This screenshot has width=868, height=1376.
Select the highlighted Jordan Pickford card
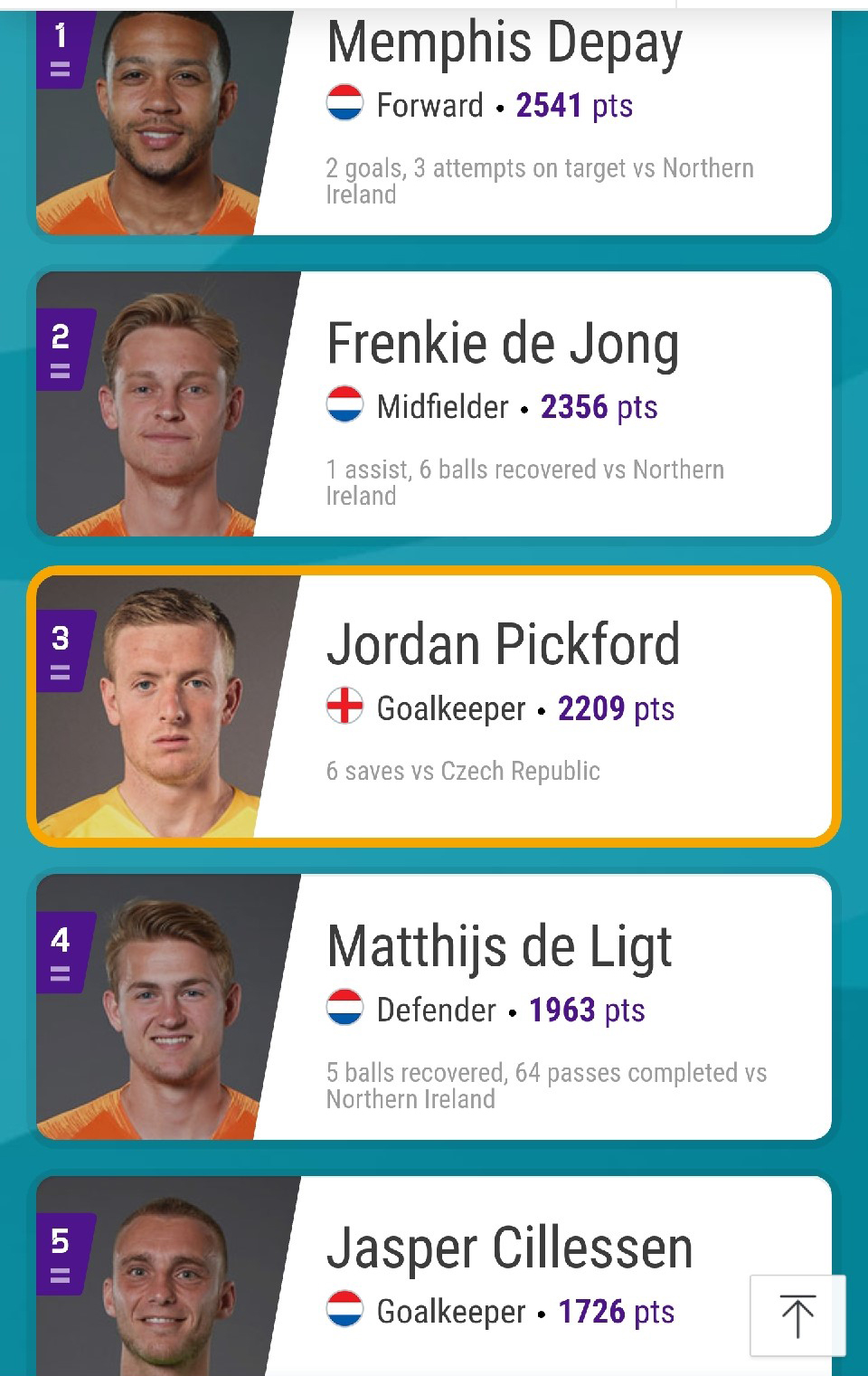(x=503, y=706)
